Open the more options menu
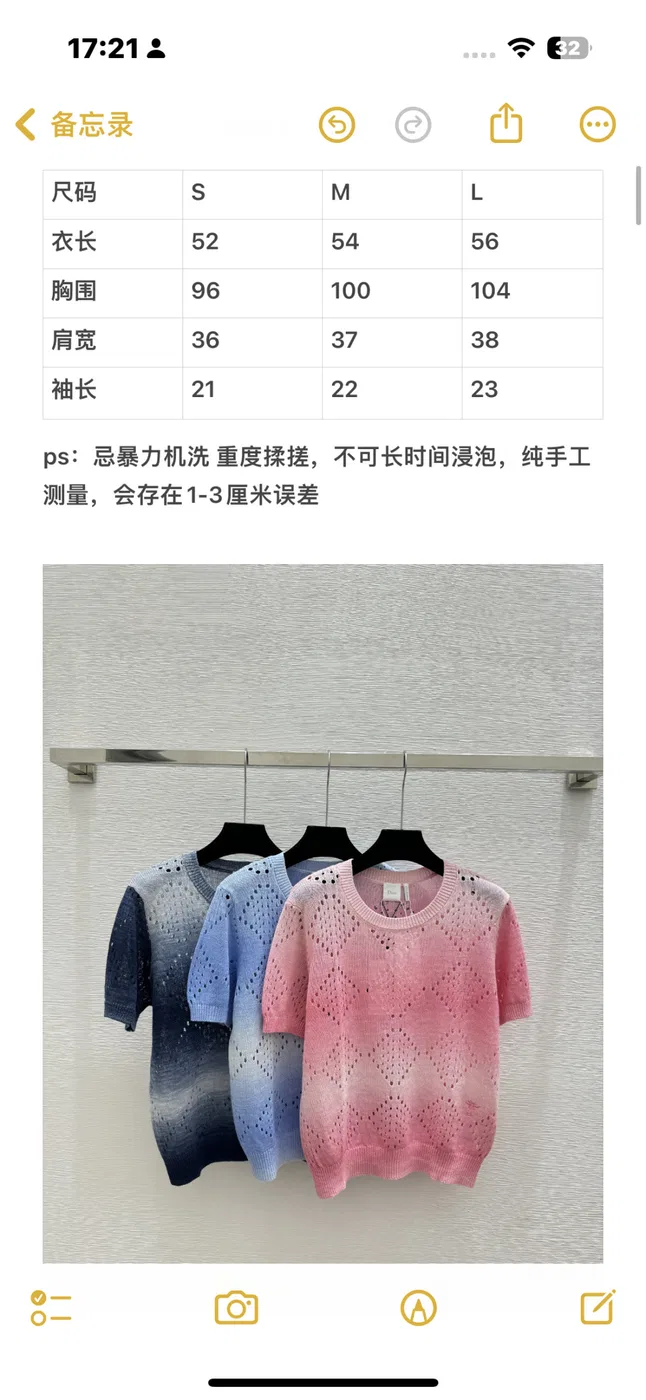This screenshot has height=1400, width=646. click(597, 125)
